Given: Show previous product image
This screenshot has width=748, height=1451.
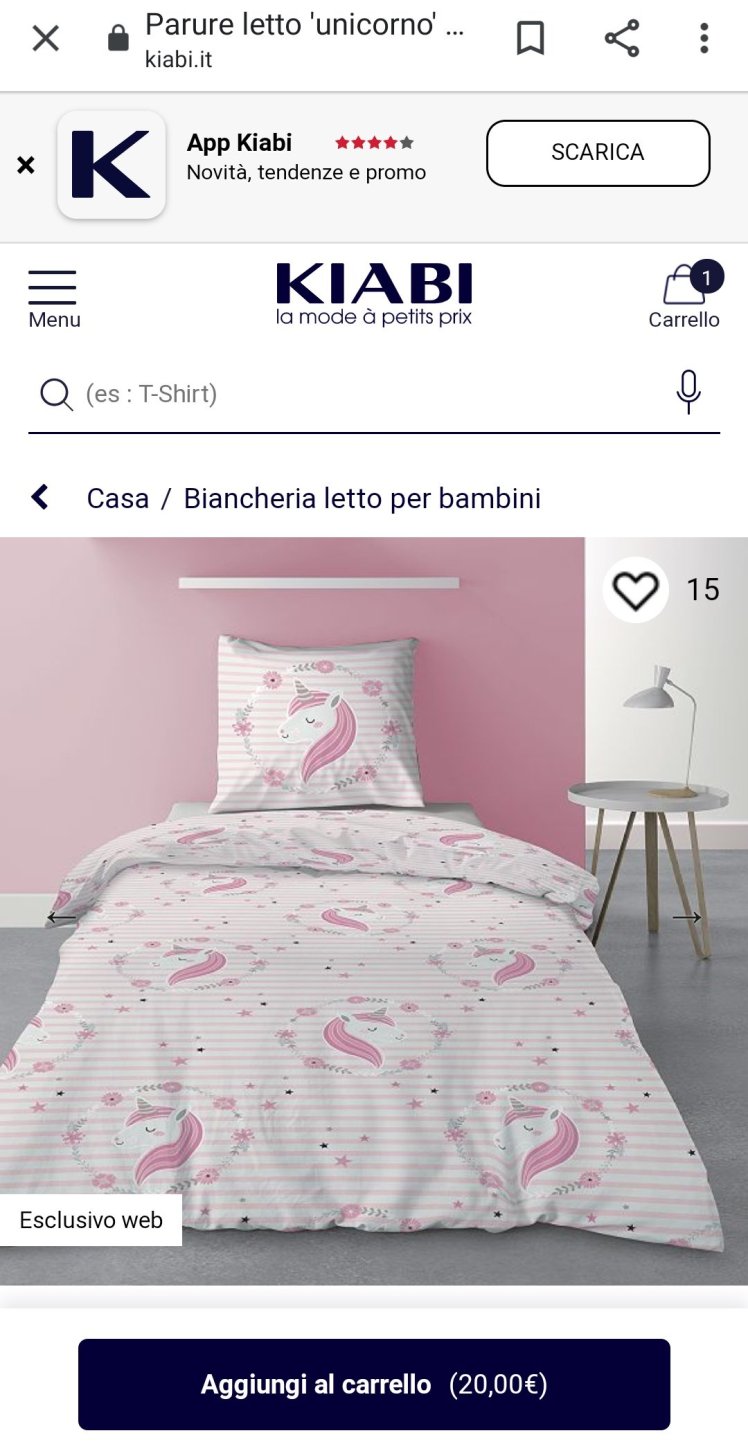Looking at the screenshot, I should 62,917.
